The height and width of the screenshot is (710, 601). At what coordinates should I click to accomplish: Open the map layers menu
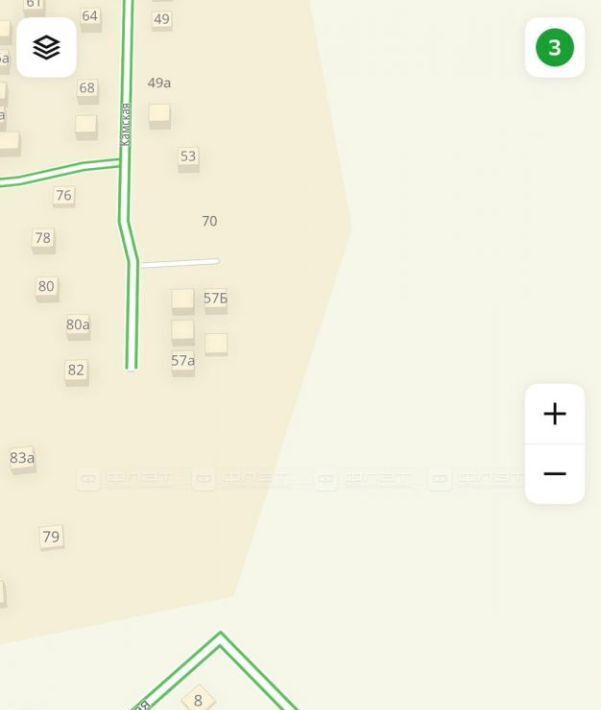point(46,47)
